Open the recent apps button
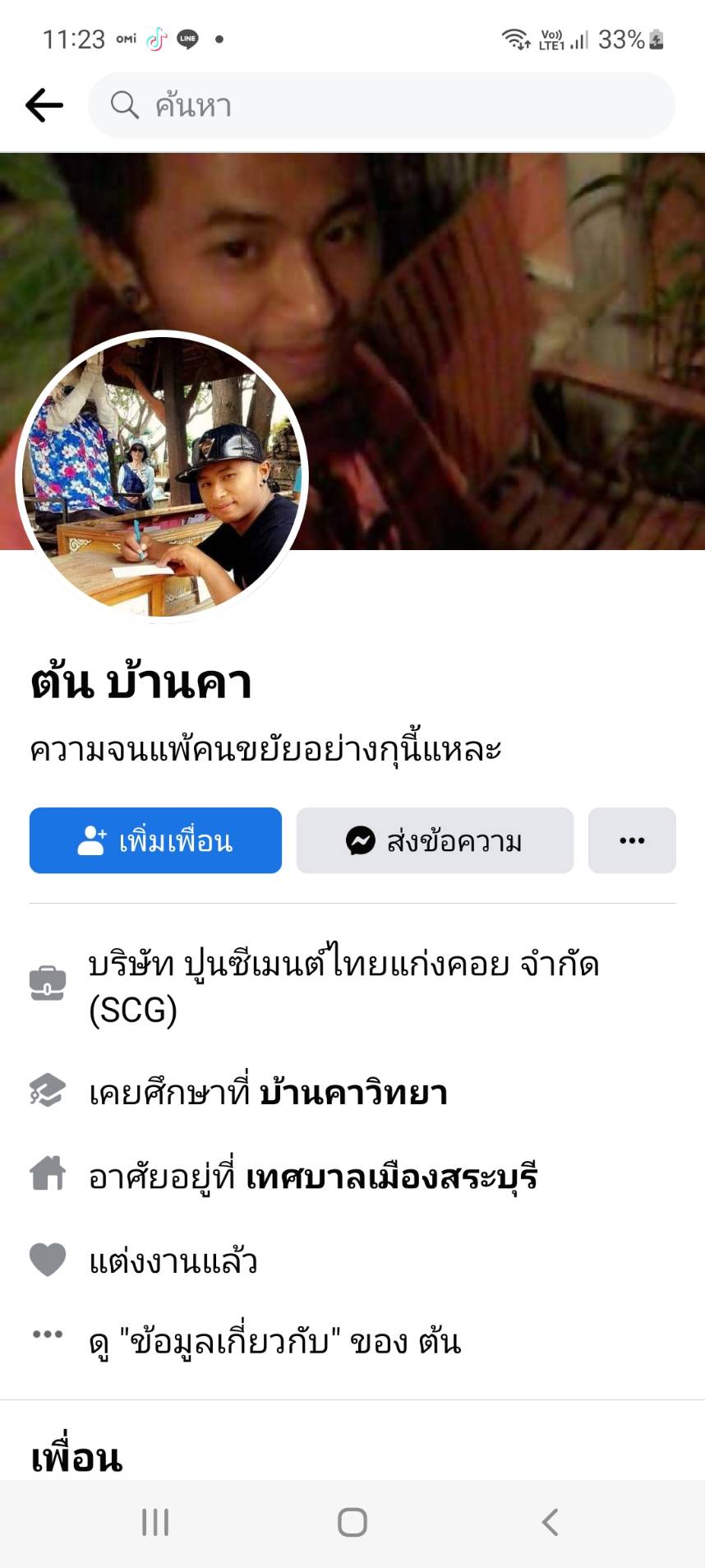The height and width of the screenshot is (1568, 705). [x=155, y=1522]
